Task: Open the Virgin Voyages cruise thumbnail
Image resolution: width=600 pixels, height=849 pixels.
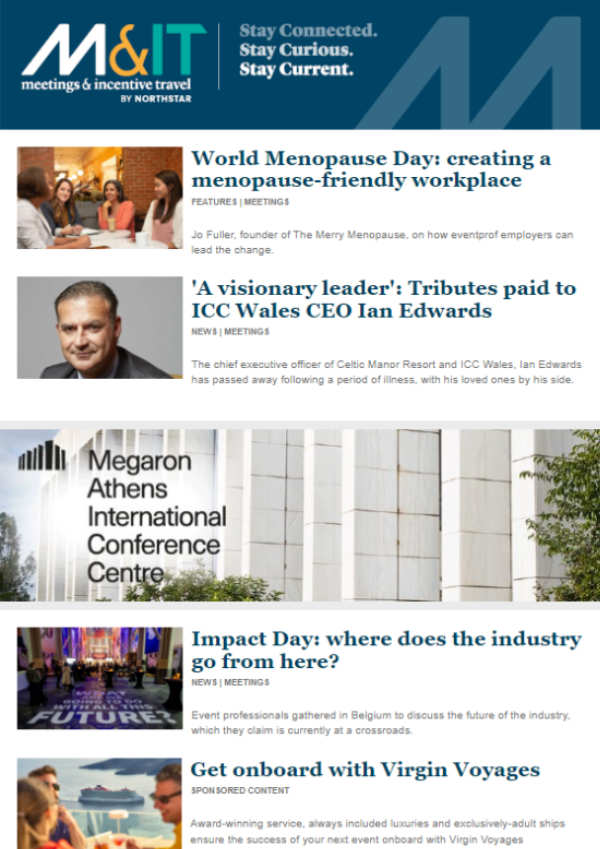Action: 100,803
